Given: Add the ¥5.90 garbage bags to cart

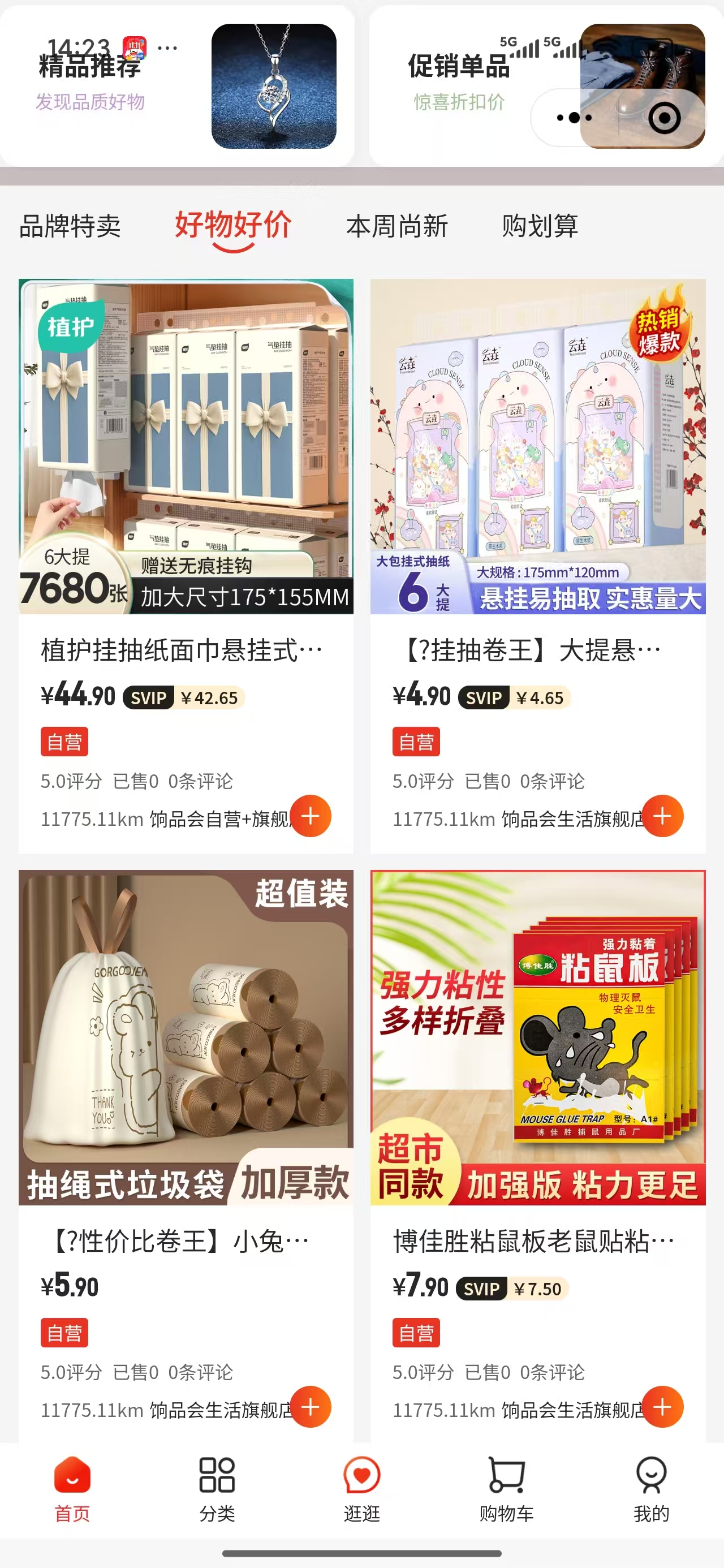Looking at the screenshot, I should click(x=311, y=1407).
